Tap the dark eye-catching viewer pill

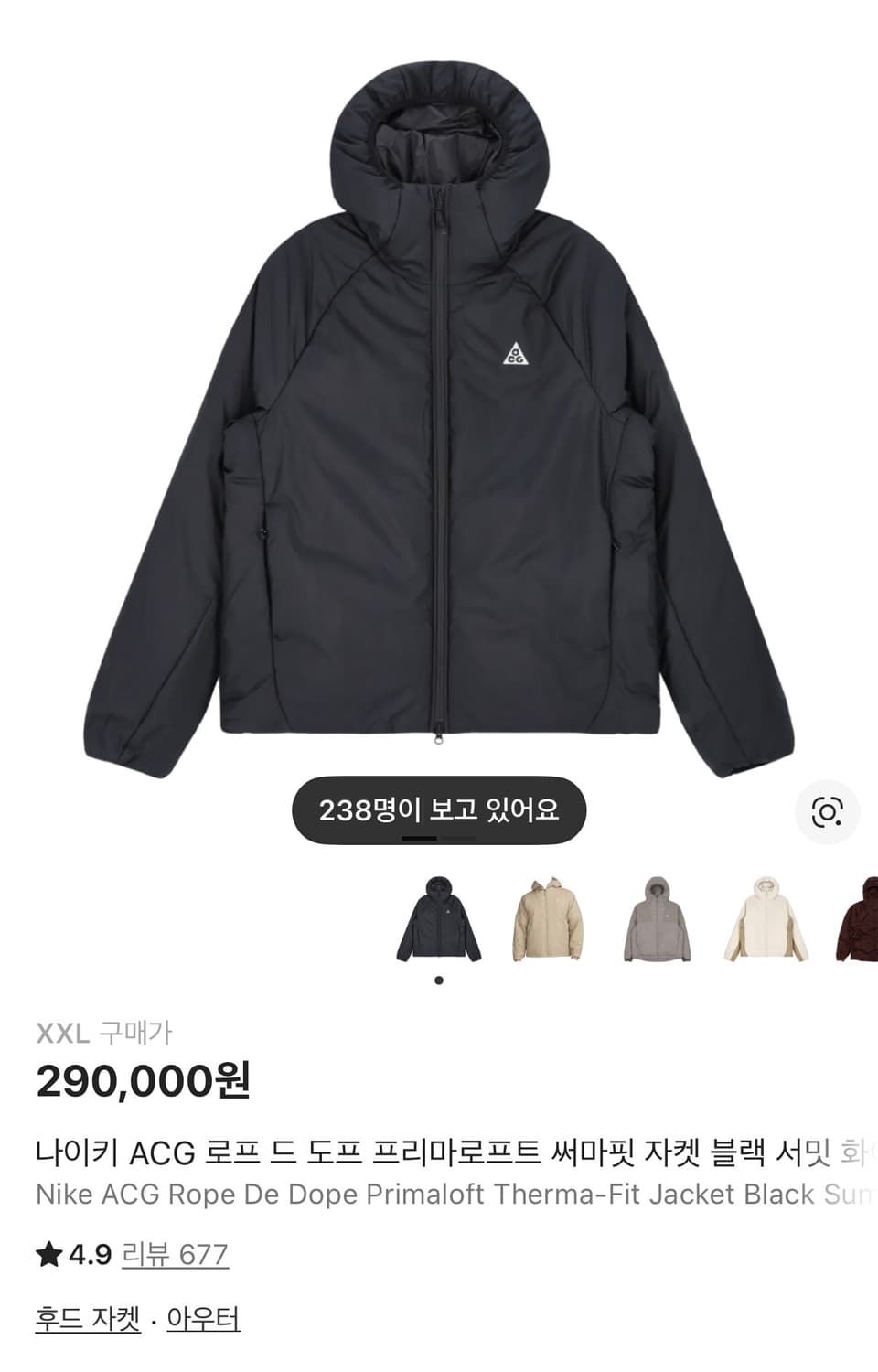[442, 808]
